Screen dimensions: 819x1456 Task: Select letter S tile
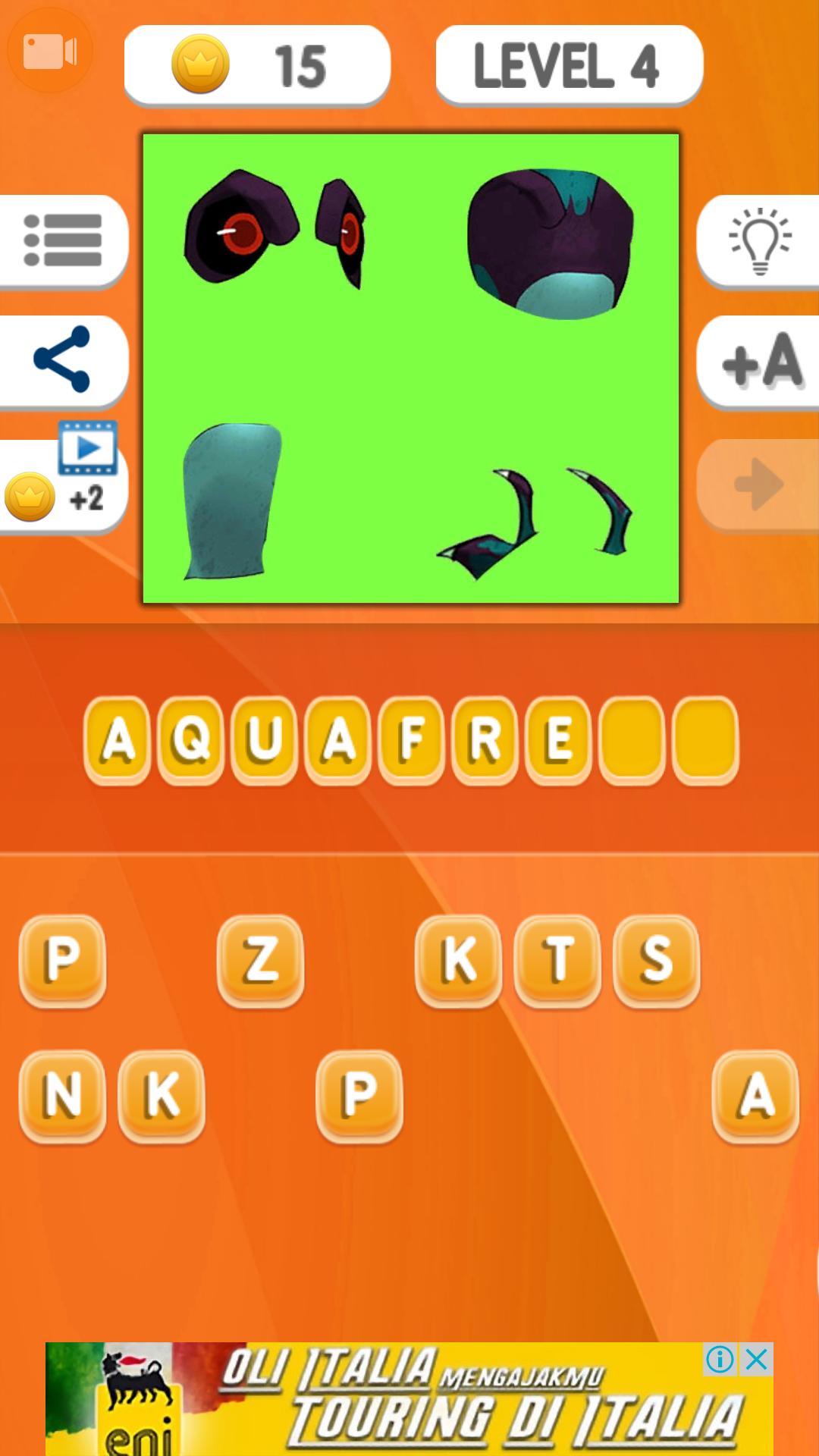(656, 960)
